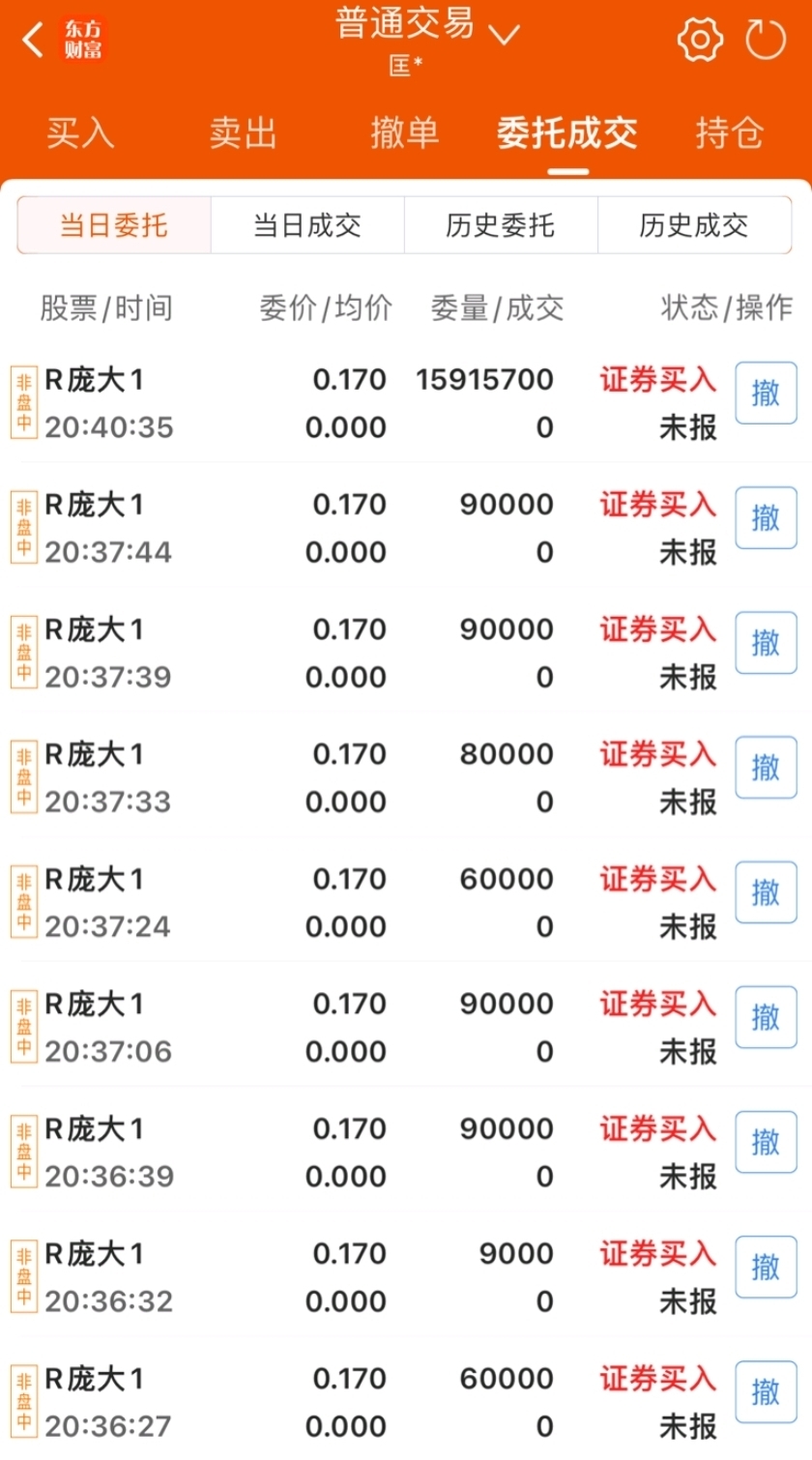The image size is (812, 1460).
Task: View 历史委托 records
Action: coord(501,225)
